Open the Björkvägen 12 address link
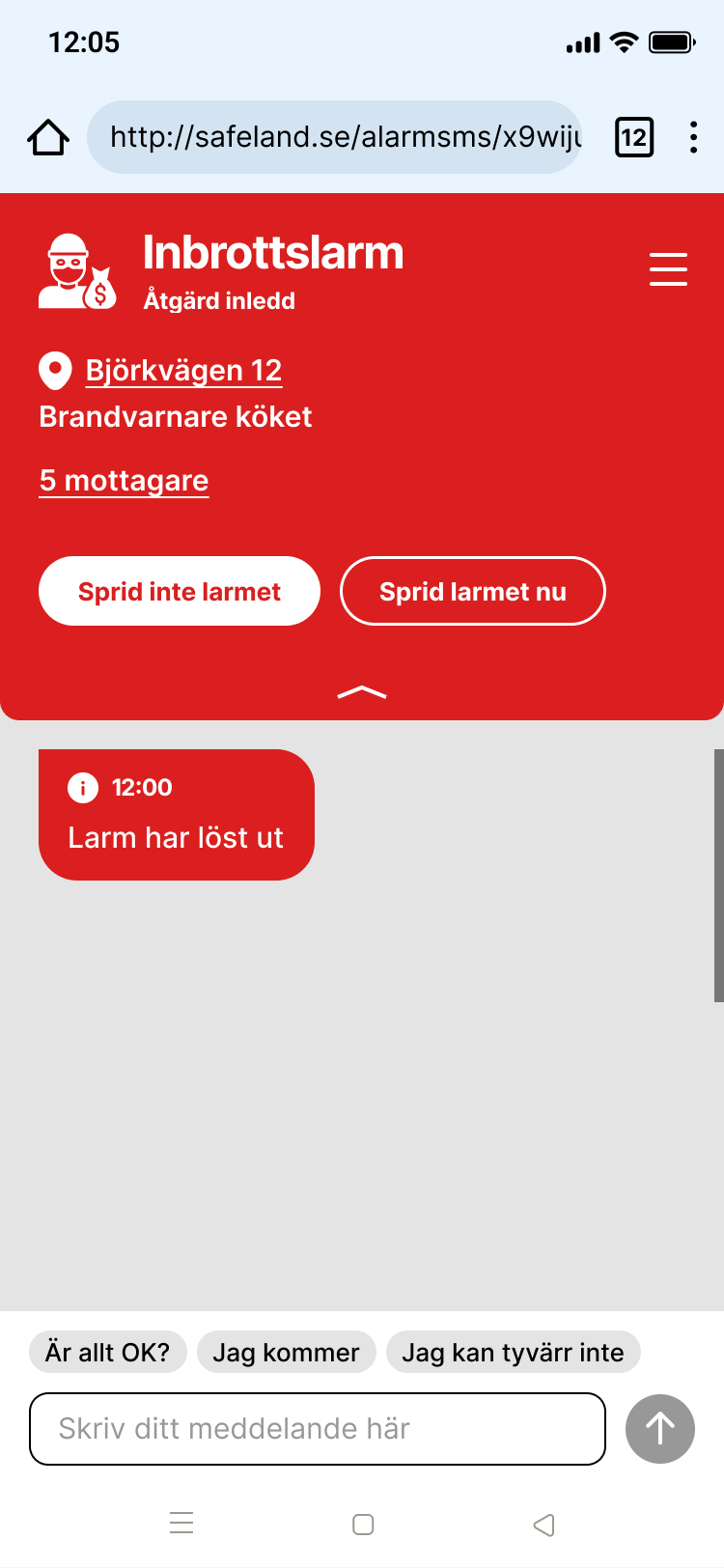This screenshot has width=724, height=1568. pos(183,371)
